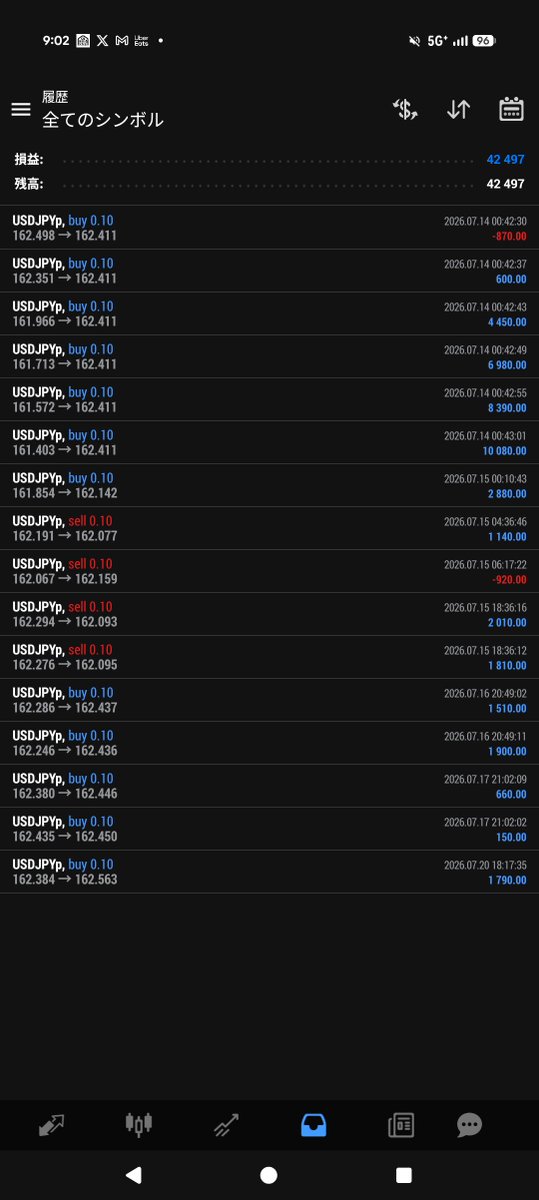This screenshot has width=539, height=1200.
Task: Expand the buy trade with profit 10 080.00
Action: click(x=269, y=443)
